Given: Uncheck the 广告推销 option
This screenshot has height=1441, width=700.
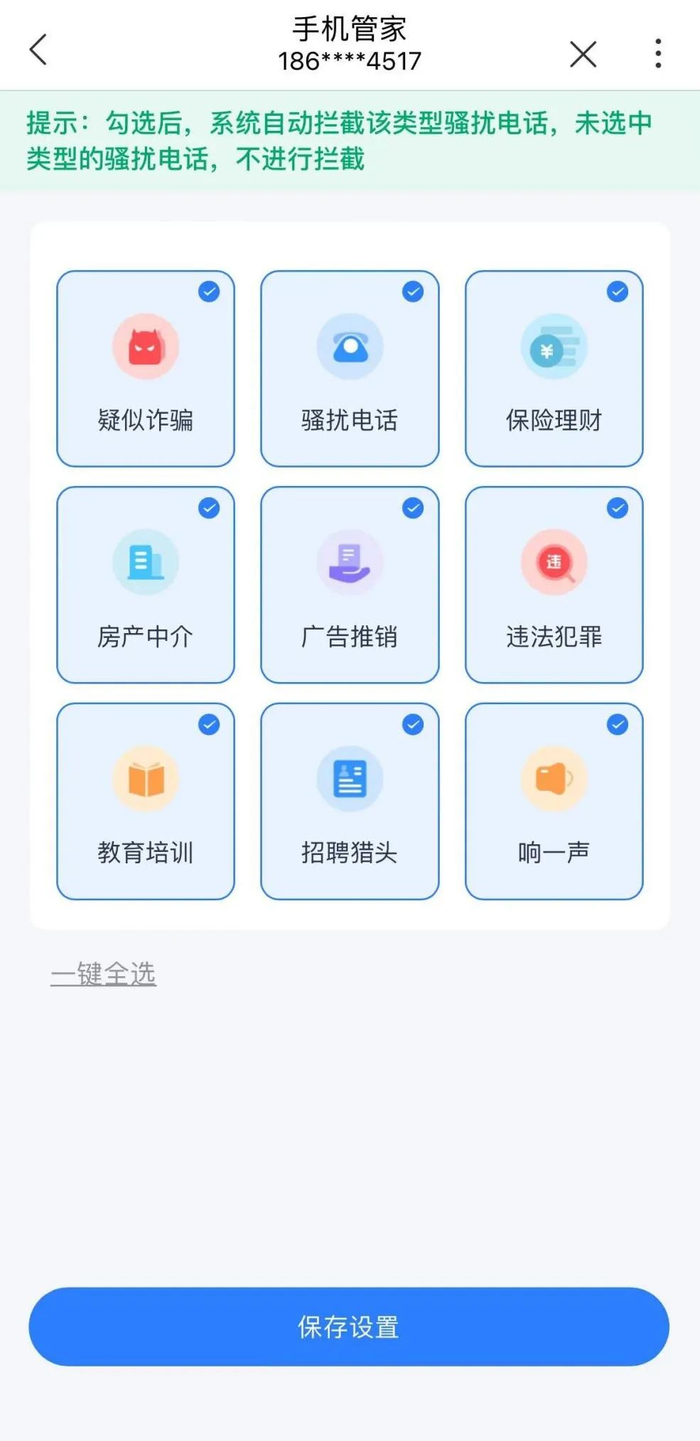Looking at the screenshot, I should tap(349, 585).
